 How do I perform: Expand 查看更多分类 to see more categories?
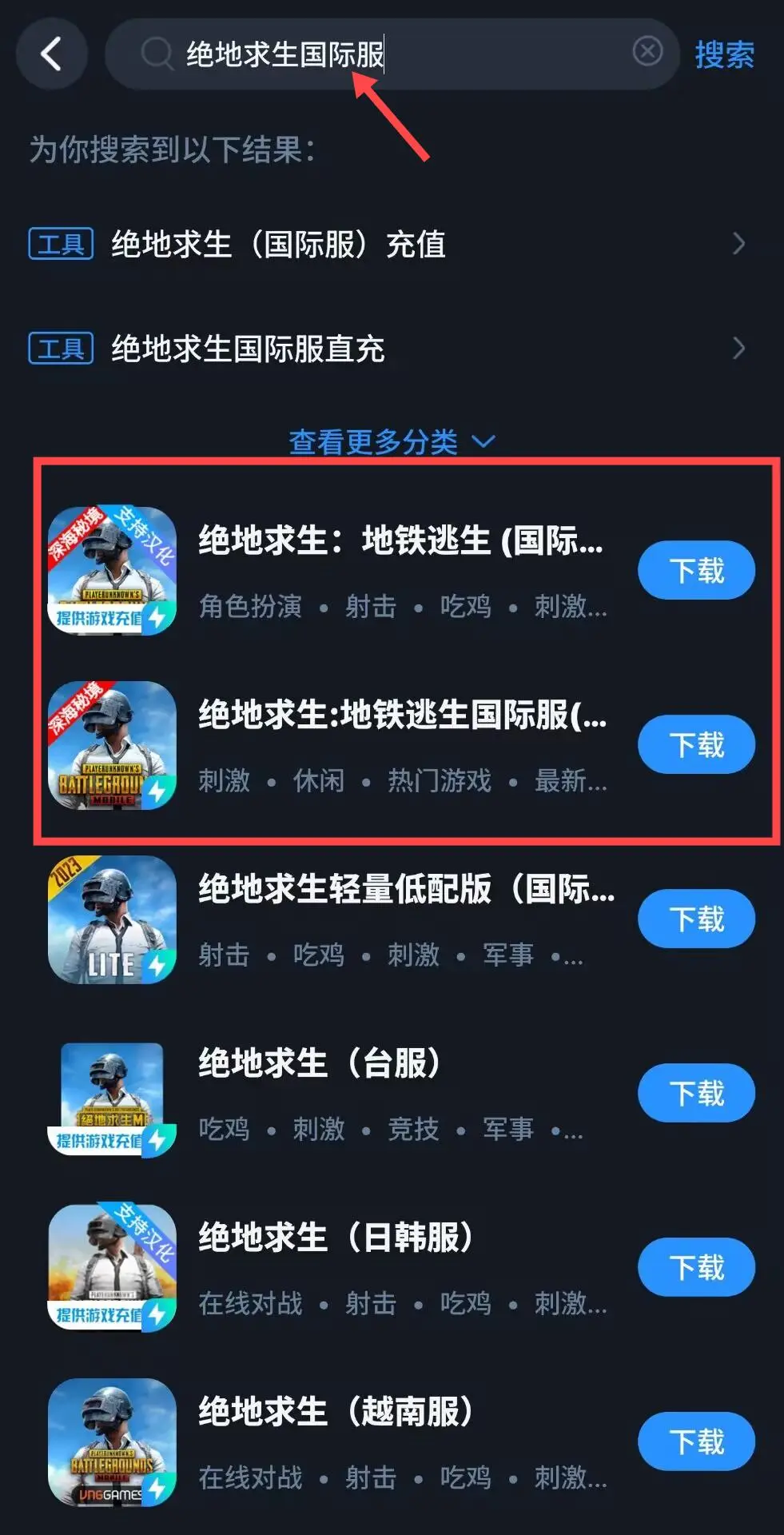pos(391,441)
